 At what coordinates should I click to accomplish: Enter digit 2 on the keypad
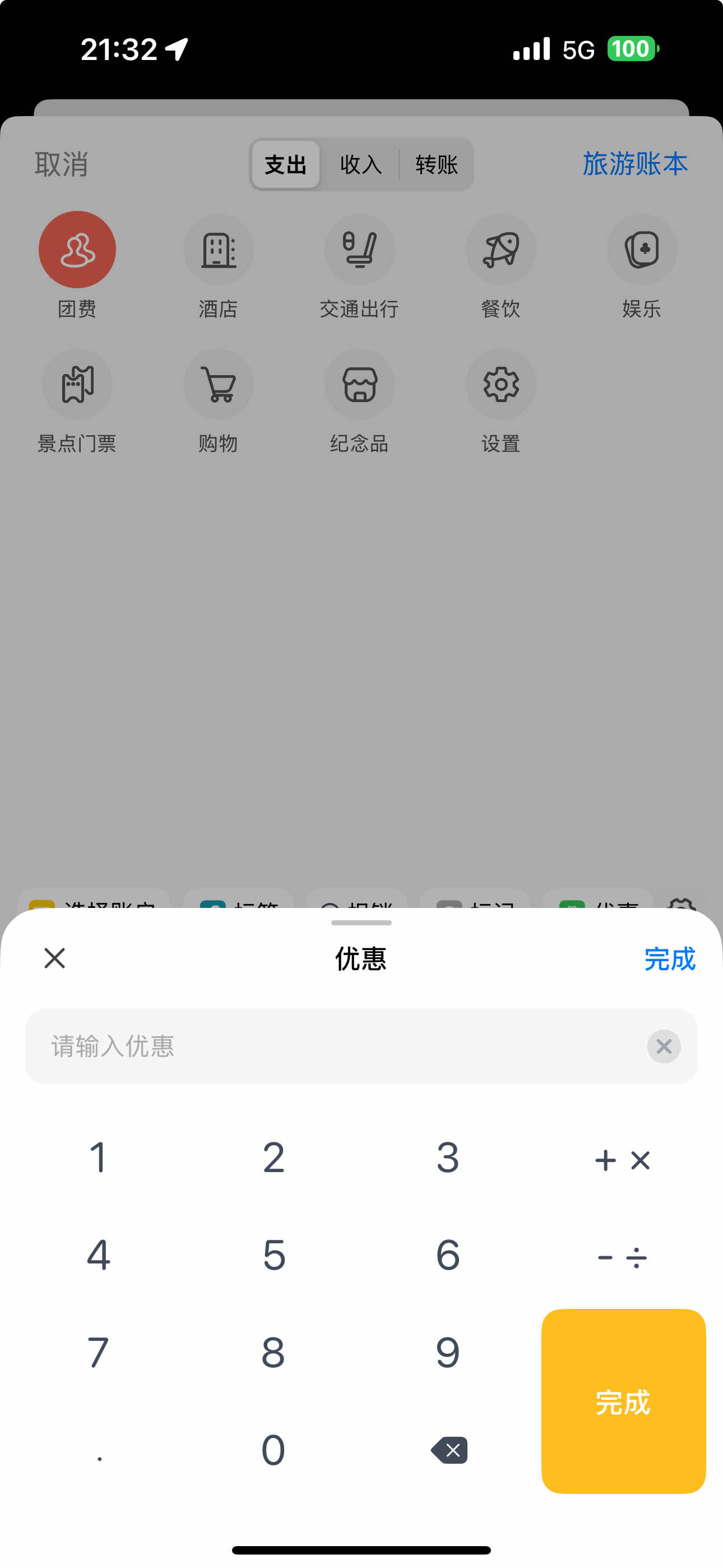pos(274,1157)
